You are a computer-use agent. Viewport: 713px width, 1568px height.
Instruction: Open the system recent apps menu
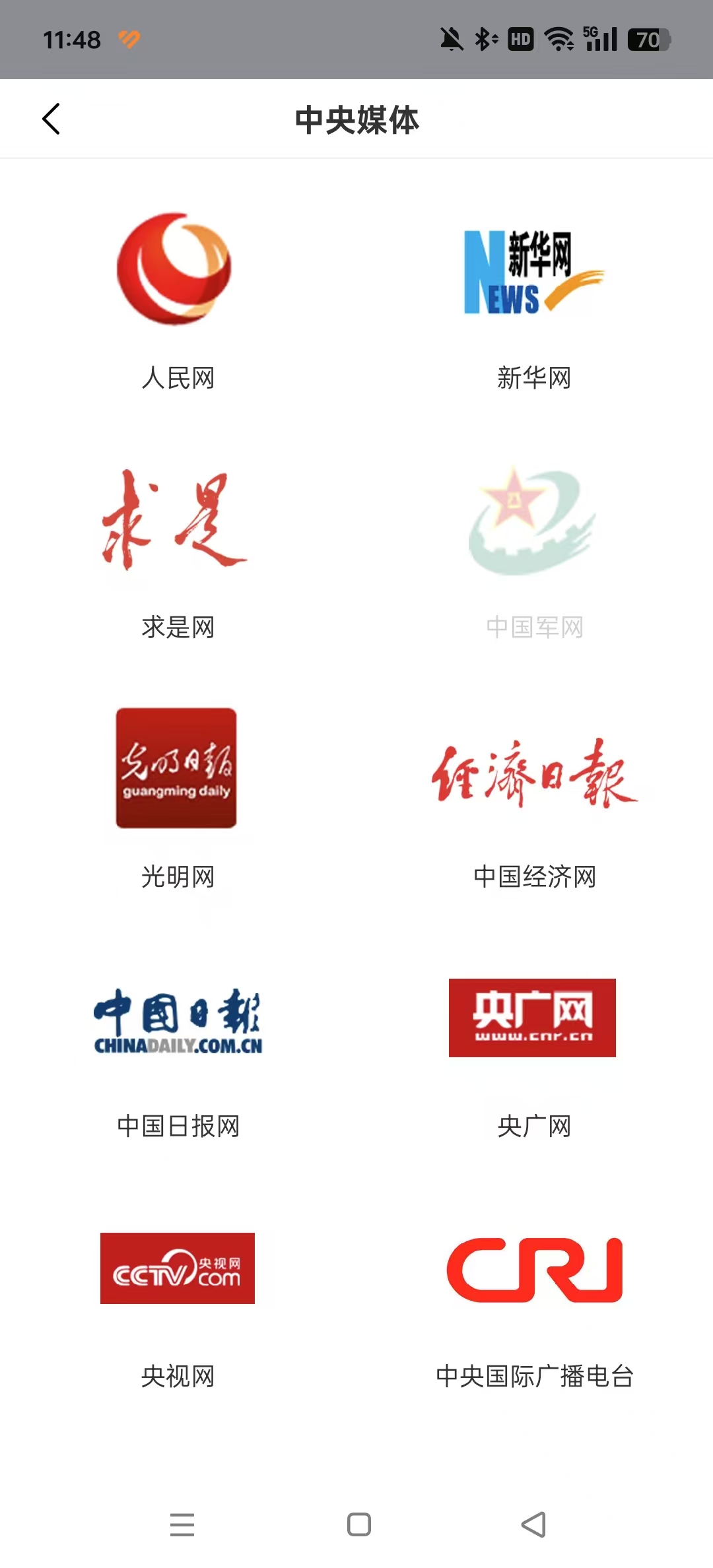coord(182,1524)
